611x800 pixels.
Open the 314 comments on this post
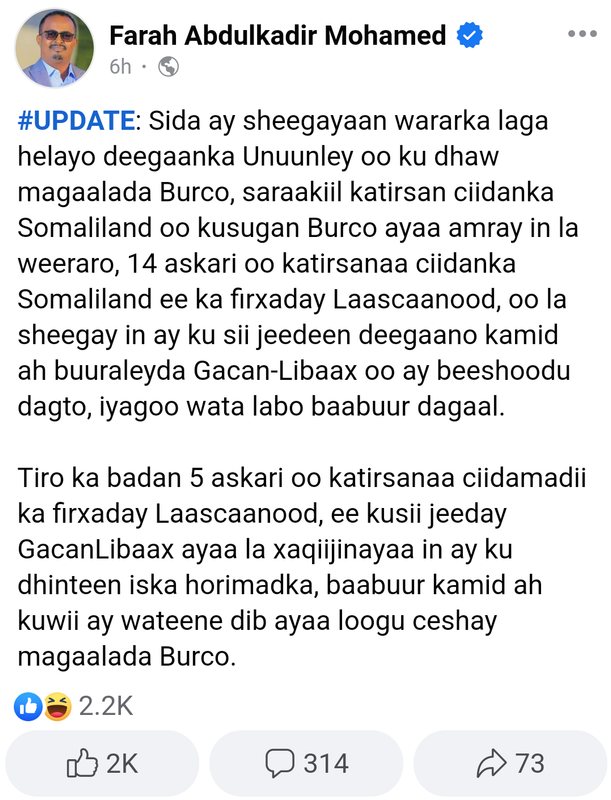point(307,764)
